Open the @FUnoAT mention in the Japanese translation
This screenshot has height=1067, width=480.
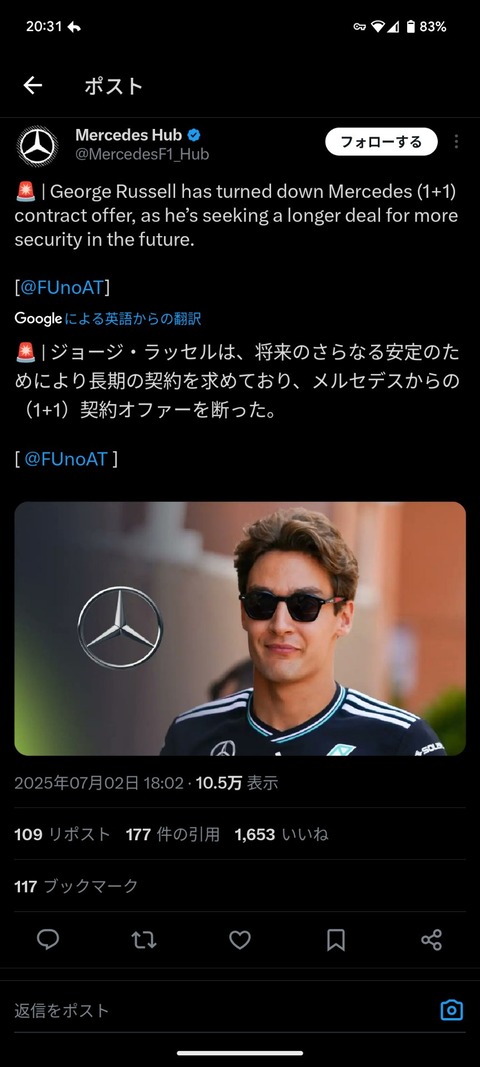(x=66, y=459)
